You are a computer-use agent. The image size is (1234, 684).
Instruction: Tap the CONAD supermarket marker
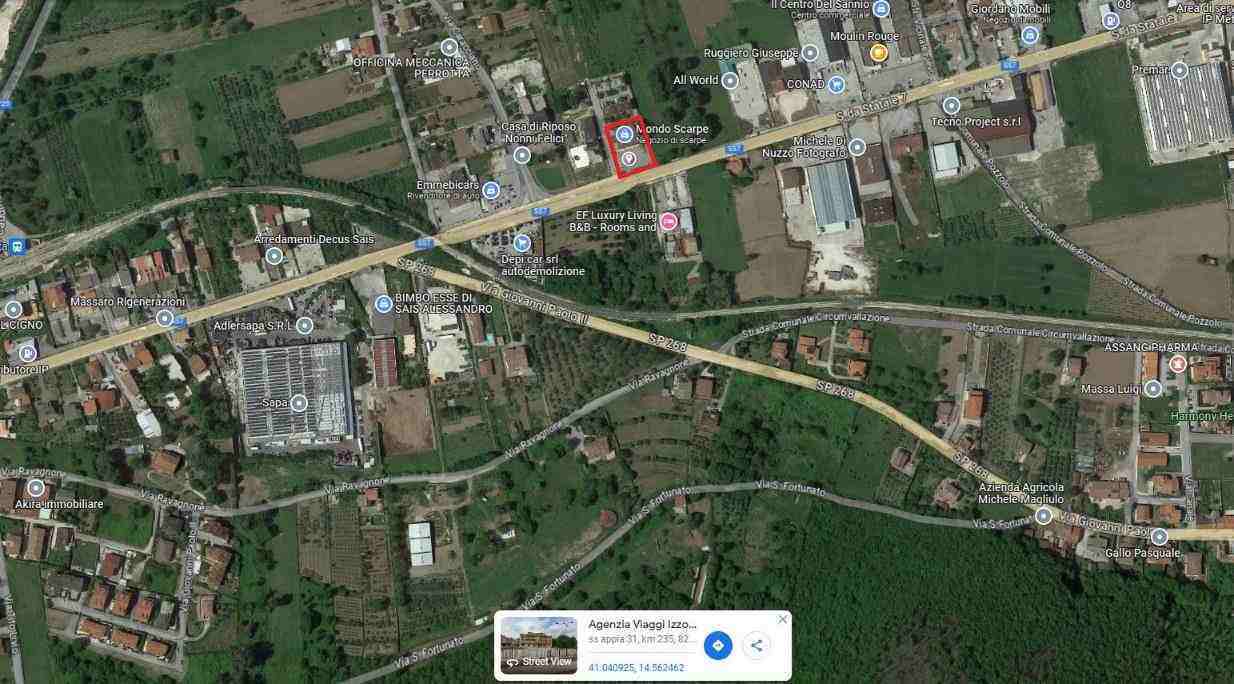point(834,84)
